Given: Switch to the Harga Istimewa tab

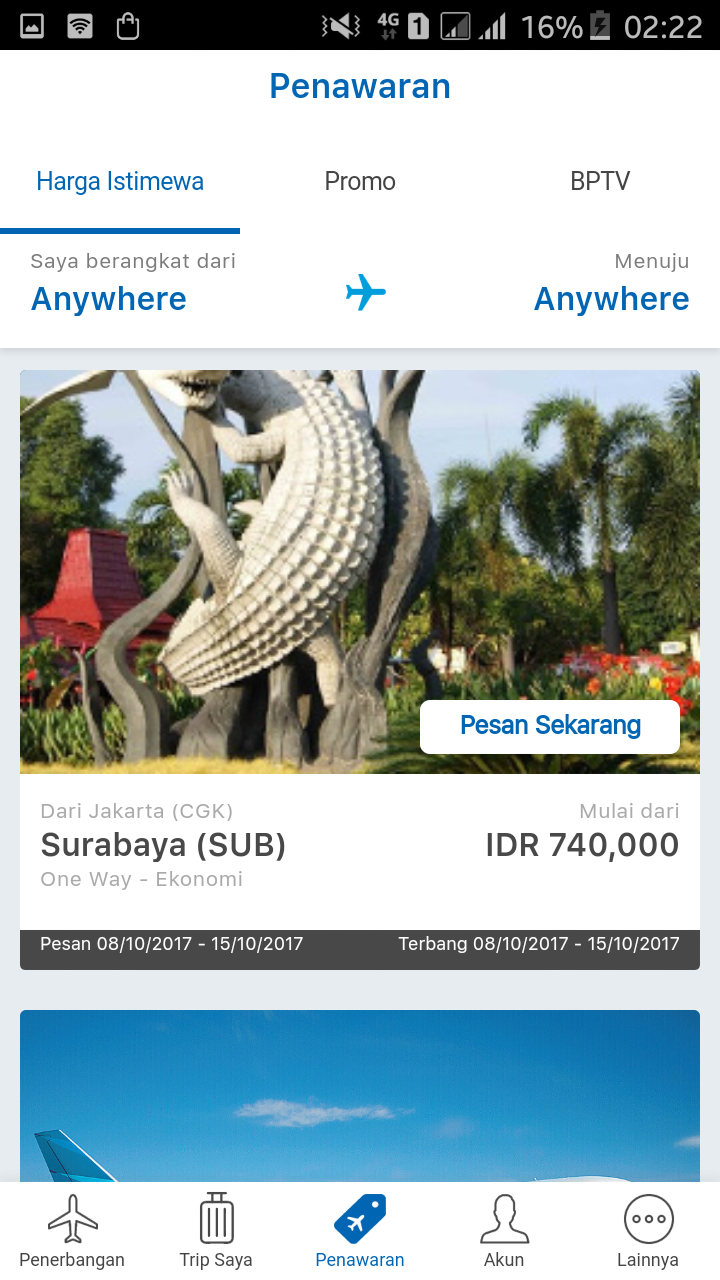Looking at the screenshot, I should [120, 182].
